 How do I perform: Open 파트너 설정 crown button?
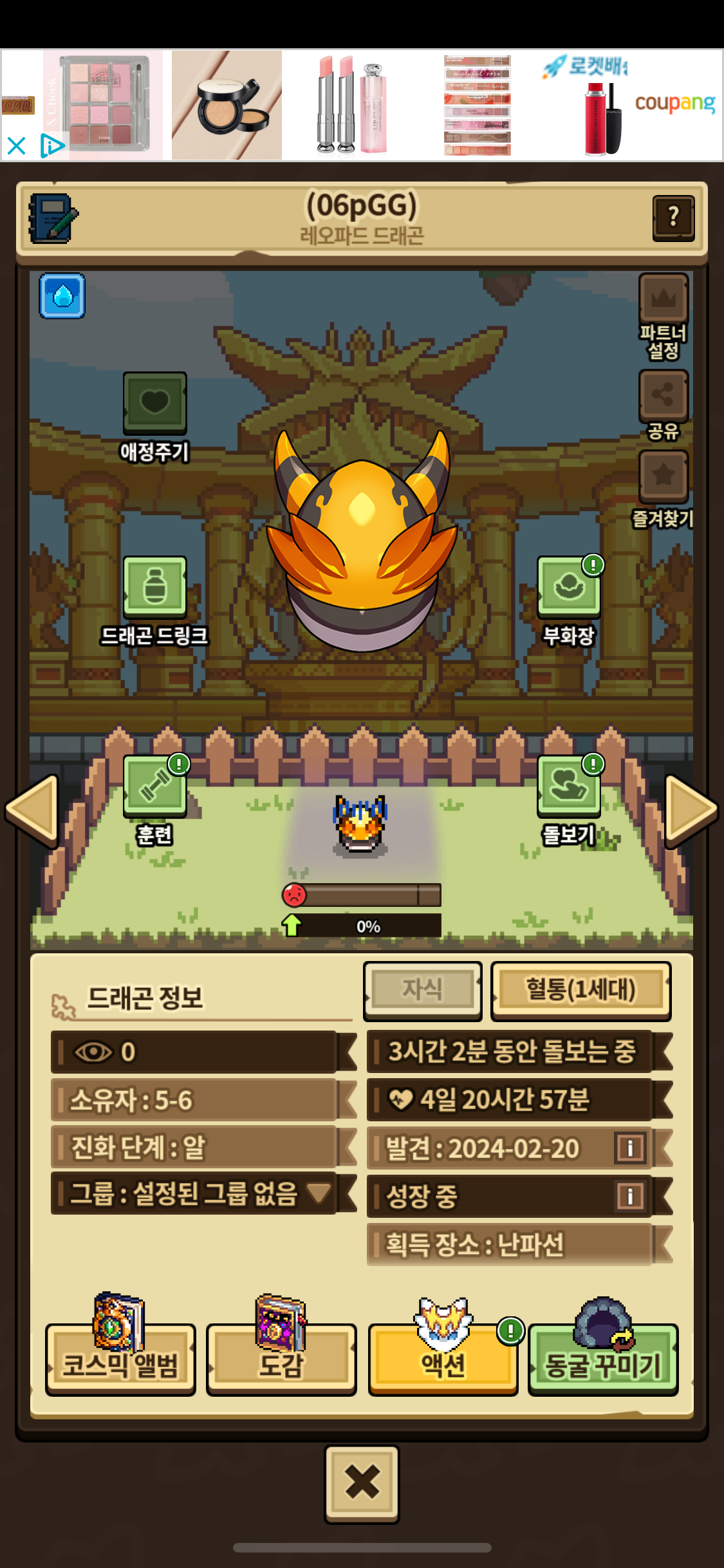click(x=664, y=317)
